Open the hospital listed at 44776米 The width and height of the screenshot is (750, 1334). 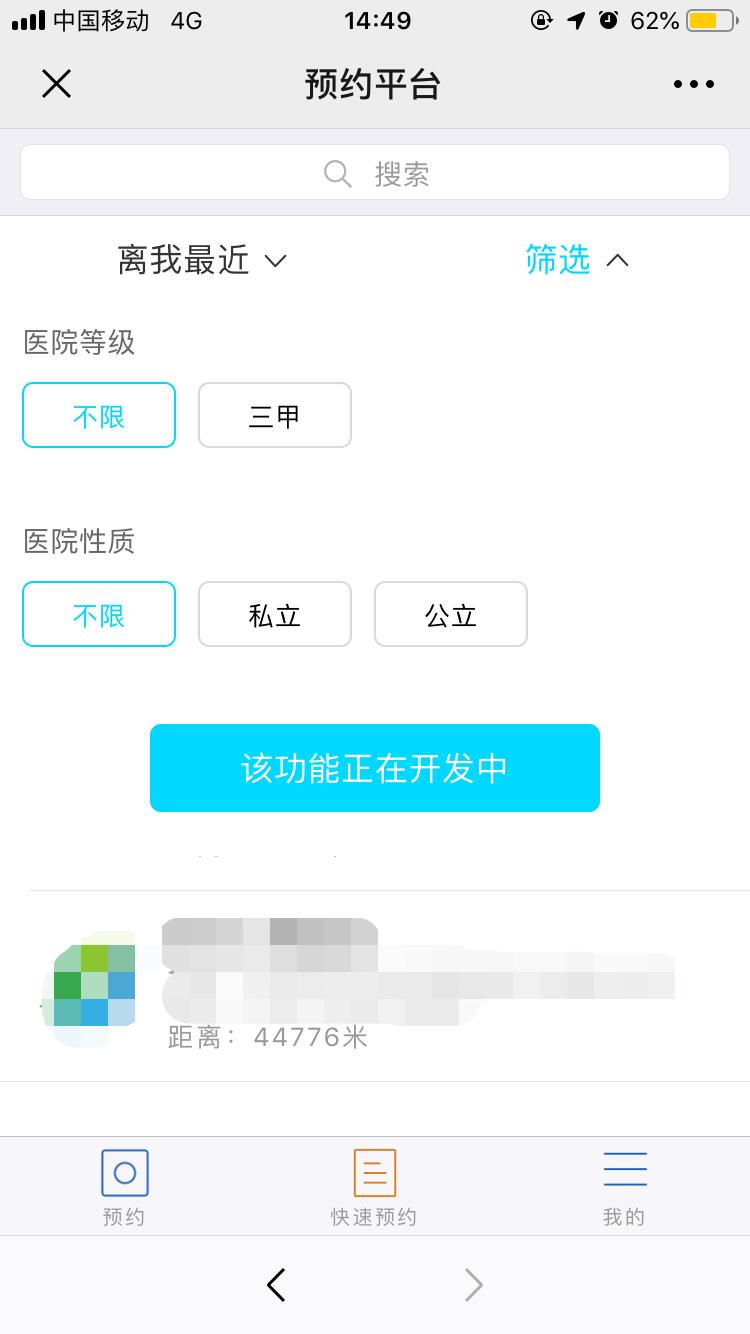pyautogui.click(x=375, y=985)
